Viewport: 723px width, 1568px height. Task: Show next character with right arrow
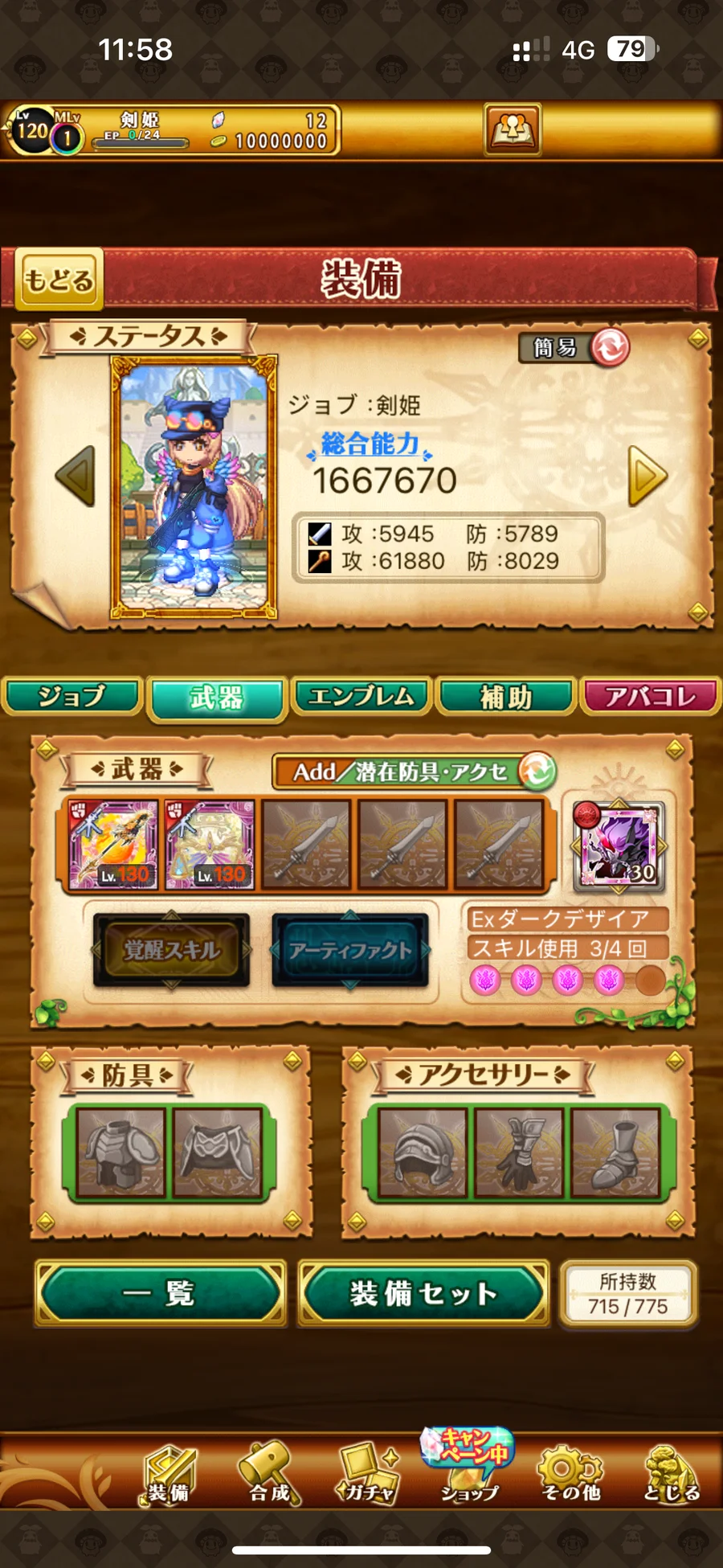(x=647, y=476)
